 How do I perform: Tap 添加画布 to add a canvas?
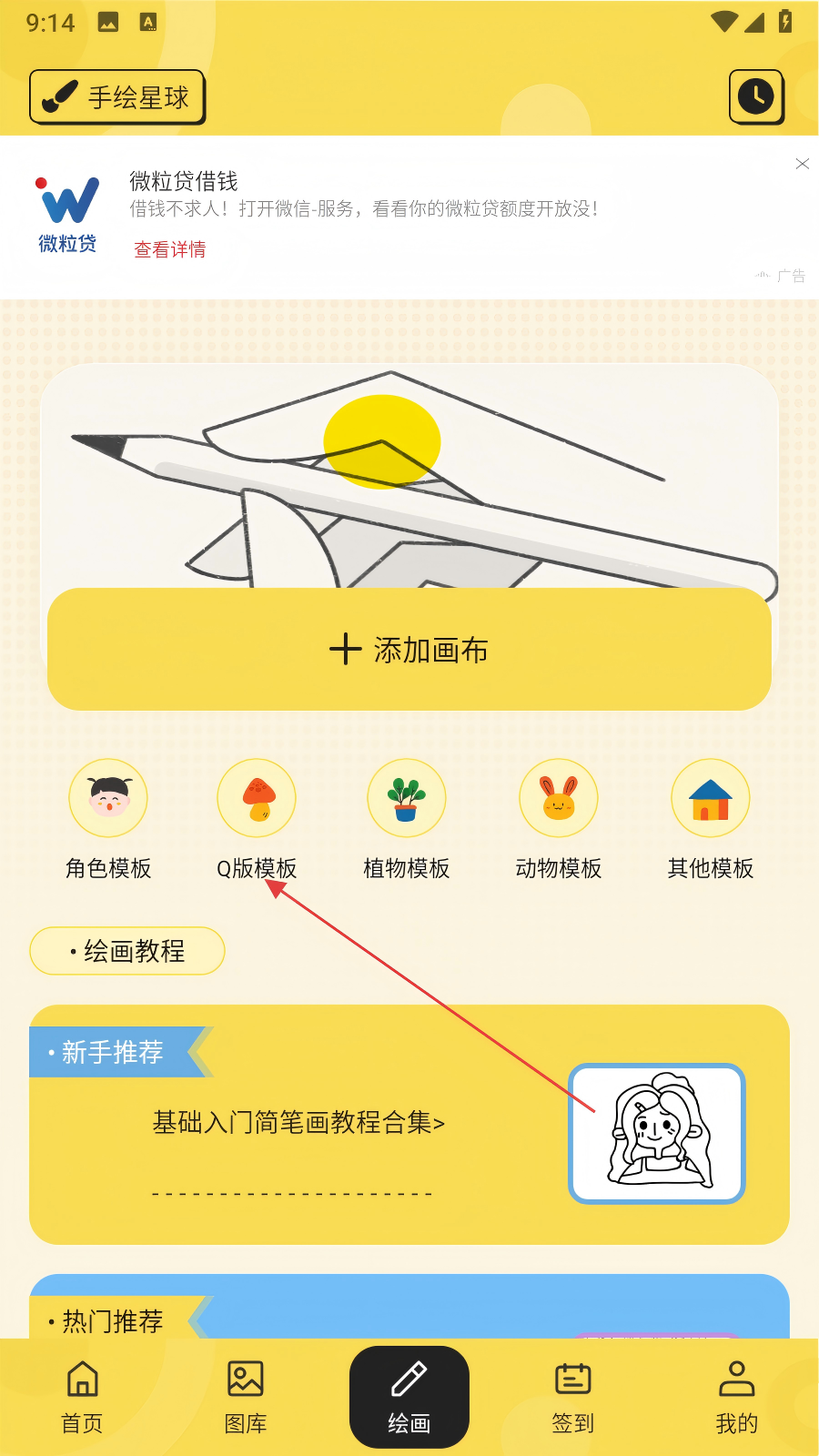409,650
